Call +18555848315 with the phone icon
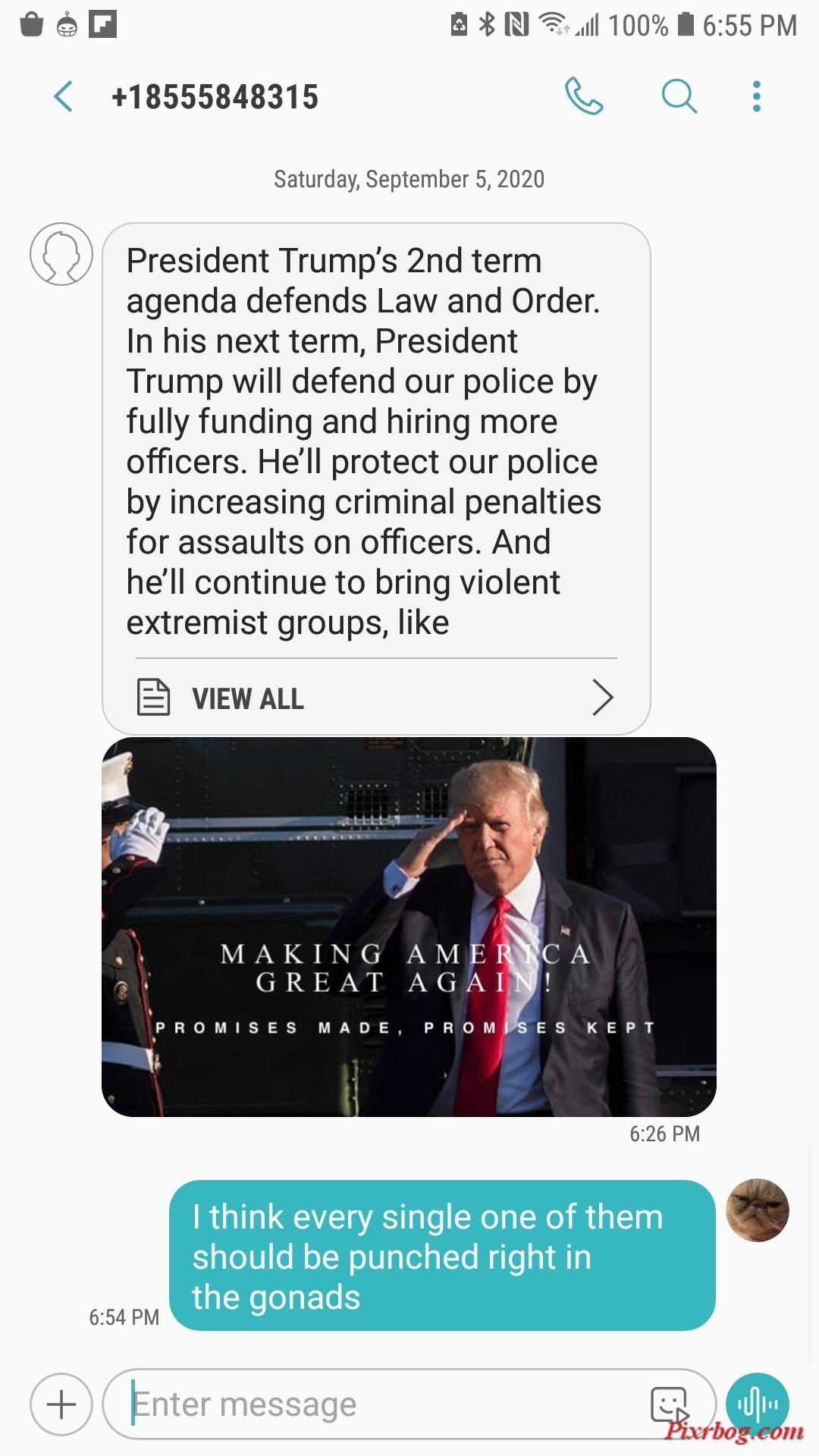The width and height of the screenshot is (819, 1456). (x=584, y=96)
